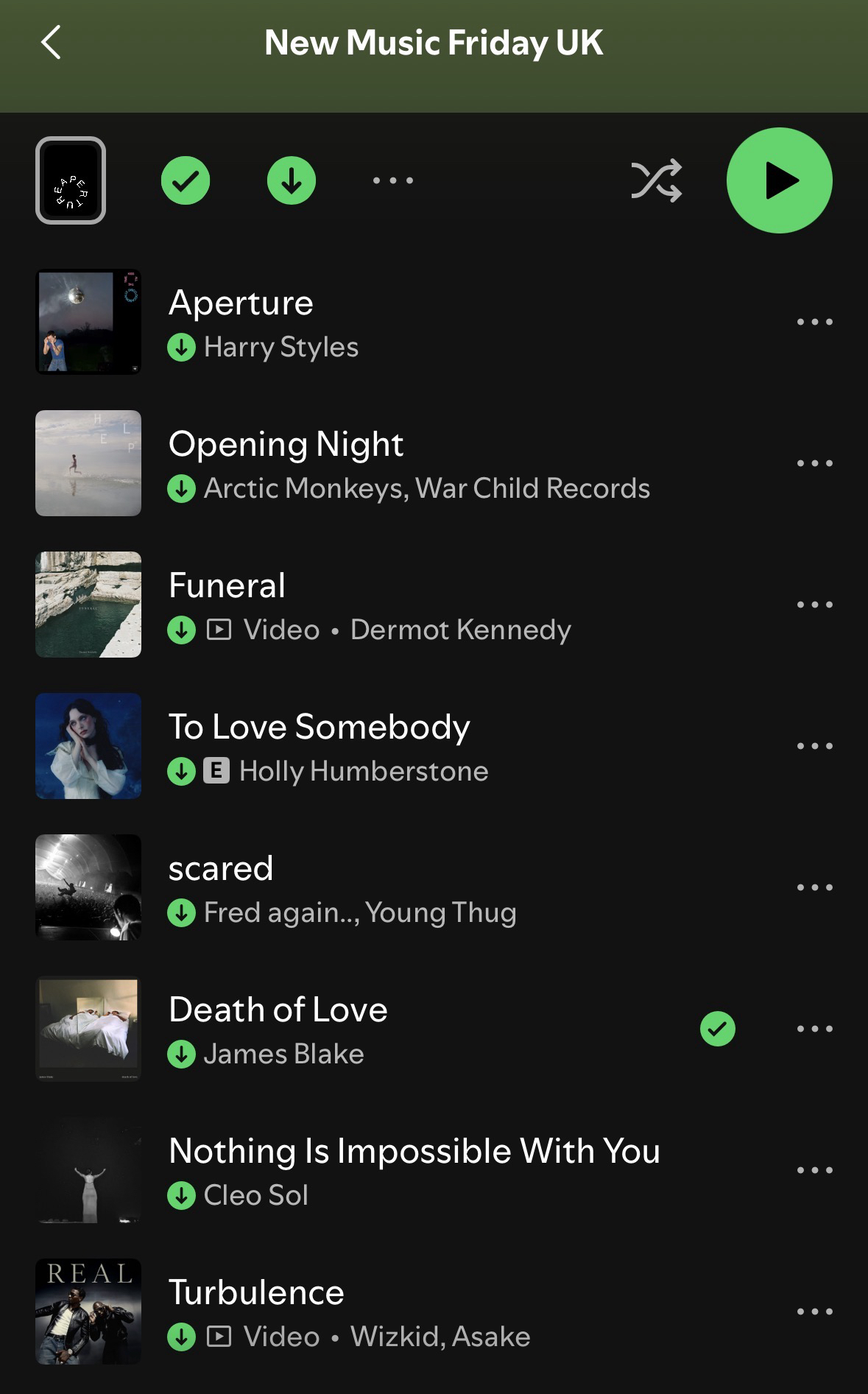This screenshot has height=1394, width=868.
Task: Play Funeral by Dermot Kennedy
Action: tap(368, 605)
